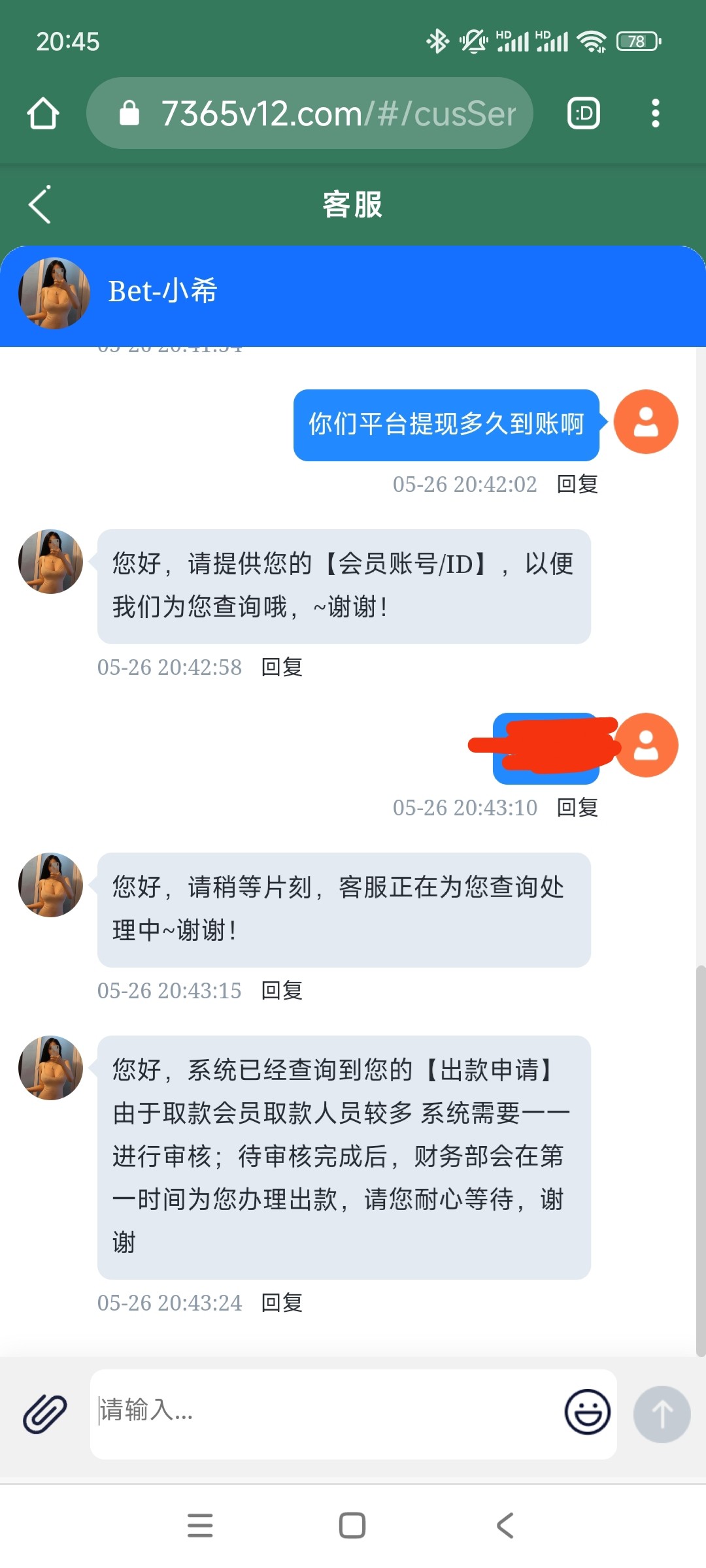Screen dimensions: 706x1568
Task: Open the browser overflow menu
Action: pos(655,114)
